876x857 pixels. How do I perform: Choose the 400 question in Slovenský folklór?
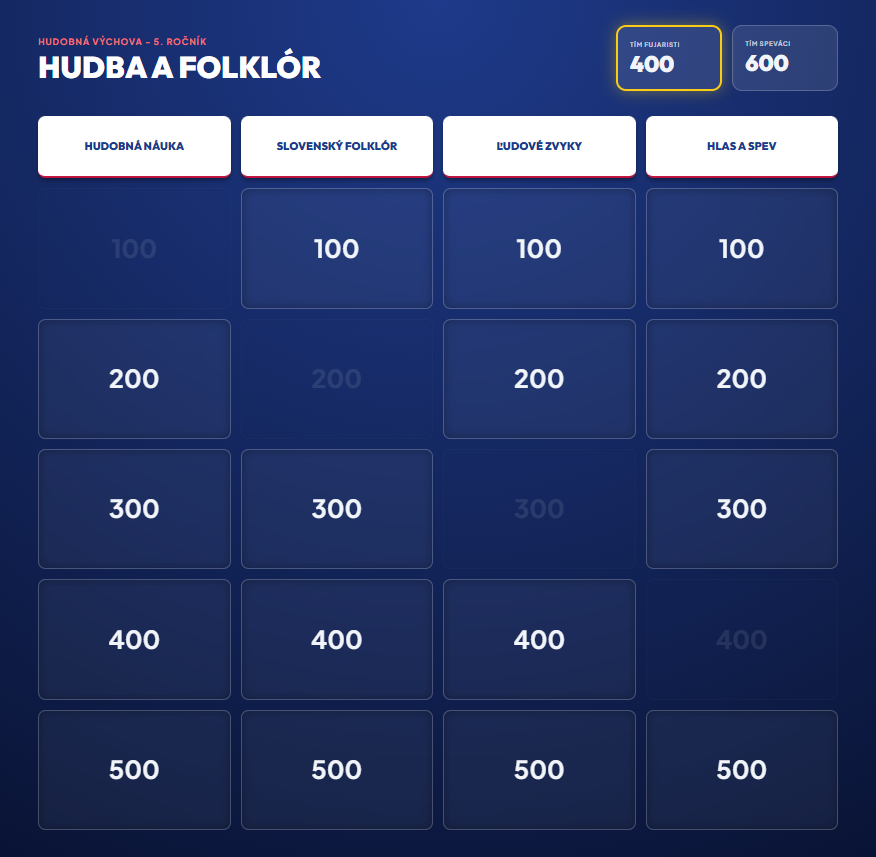click(x=337, y=639)
